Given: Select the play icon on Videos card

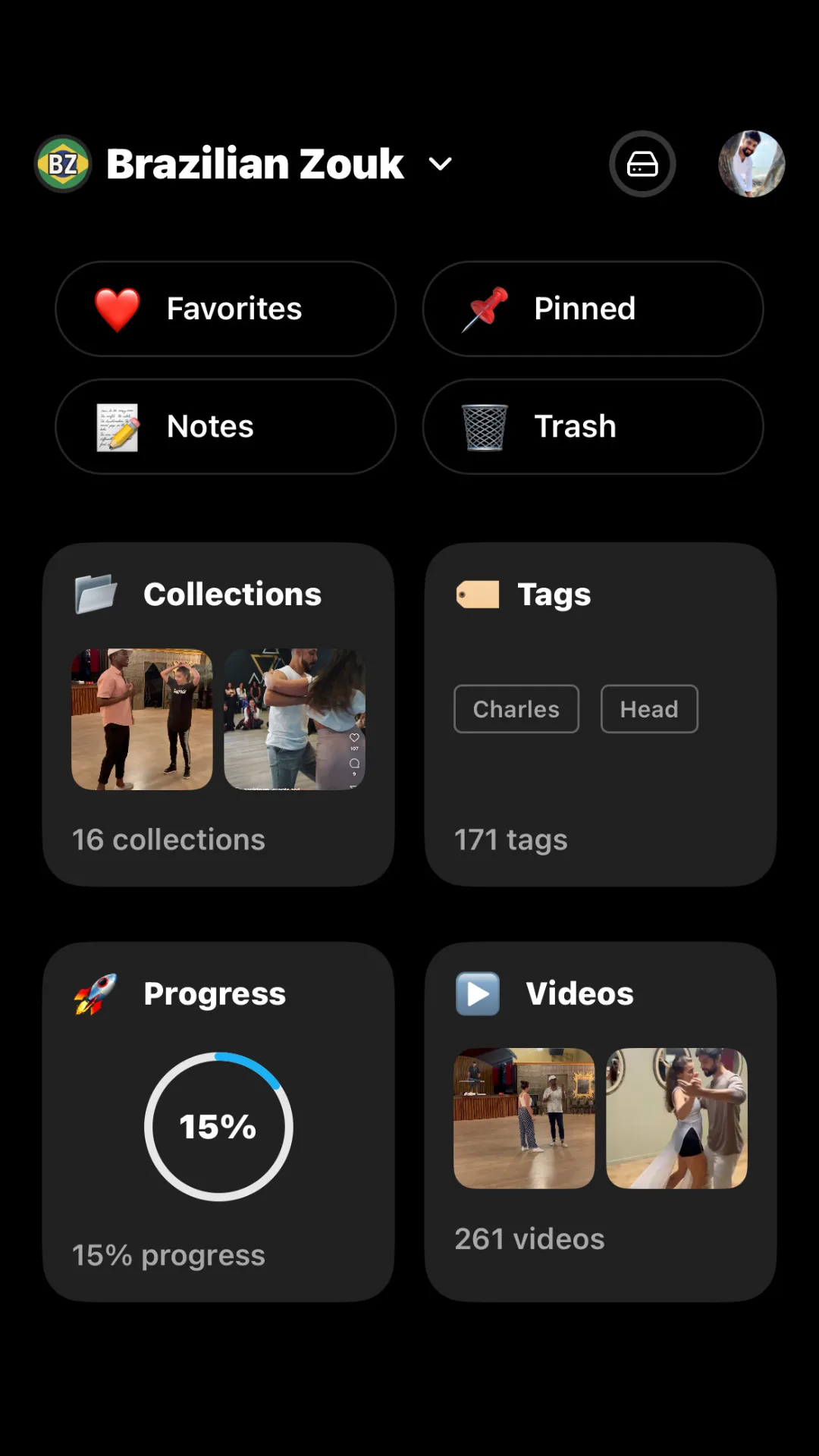Looking at the screenshot, I should (477, 992).
